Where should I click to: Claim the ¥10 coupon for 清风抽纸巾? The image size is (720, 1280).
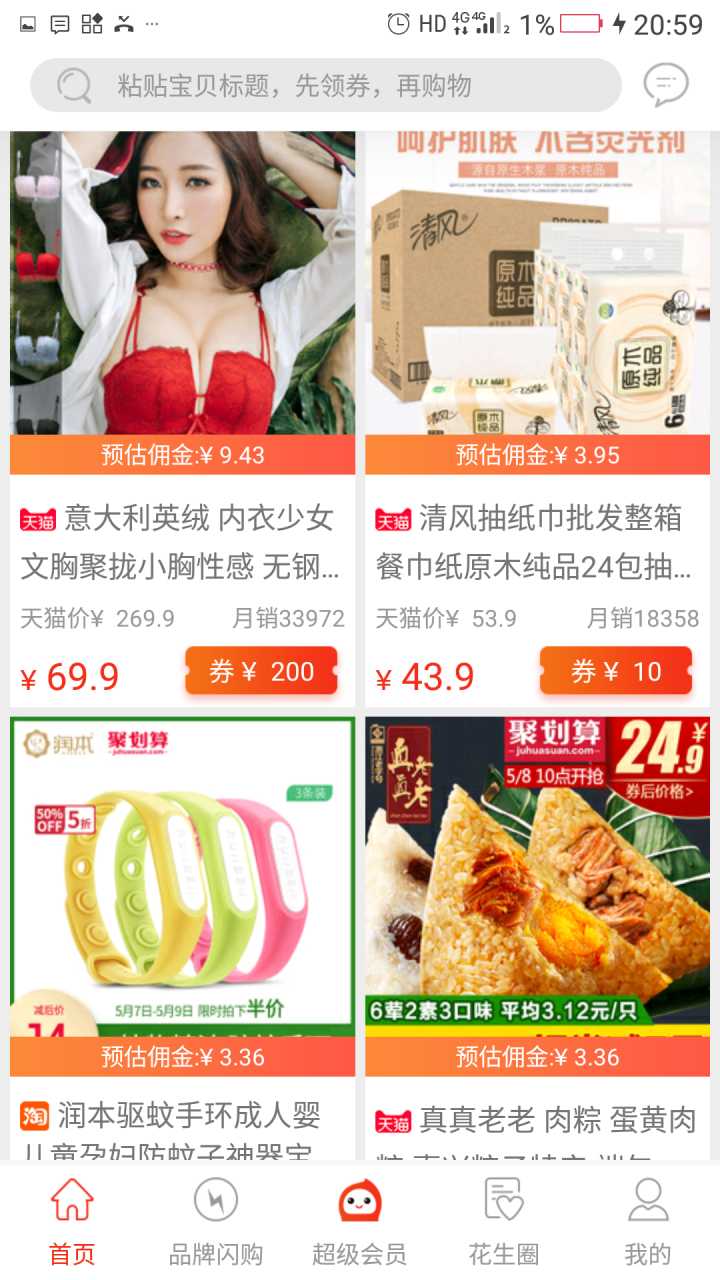616,671
